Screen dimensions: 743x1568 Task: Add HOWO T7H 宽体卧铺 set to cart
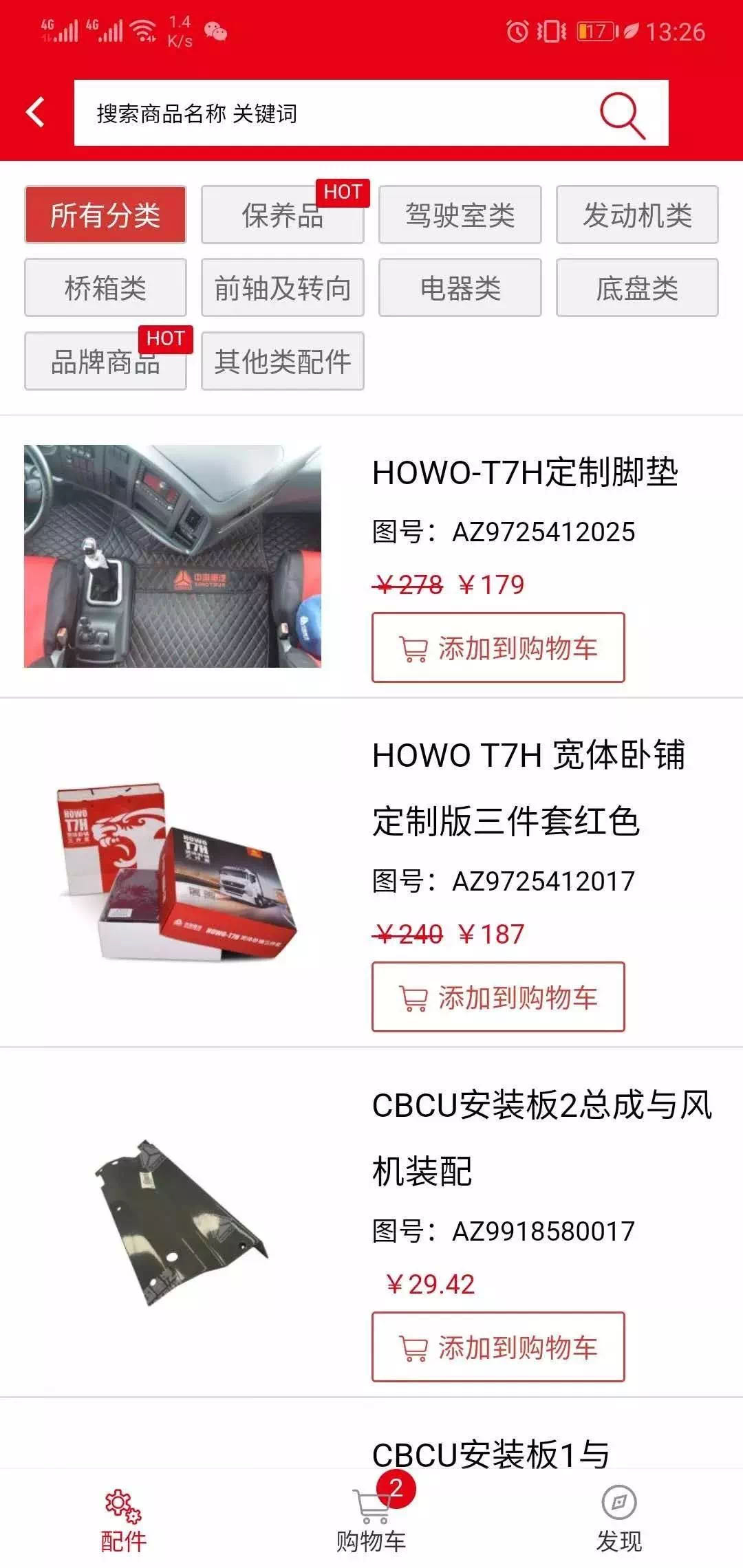pos(498,997)
